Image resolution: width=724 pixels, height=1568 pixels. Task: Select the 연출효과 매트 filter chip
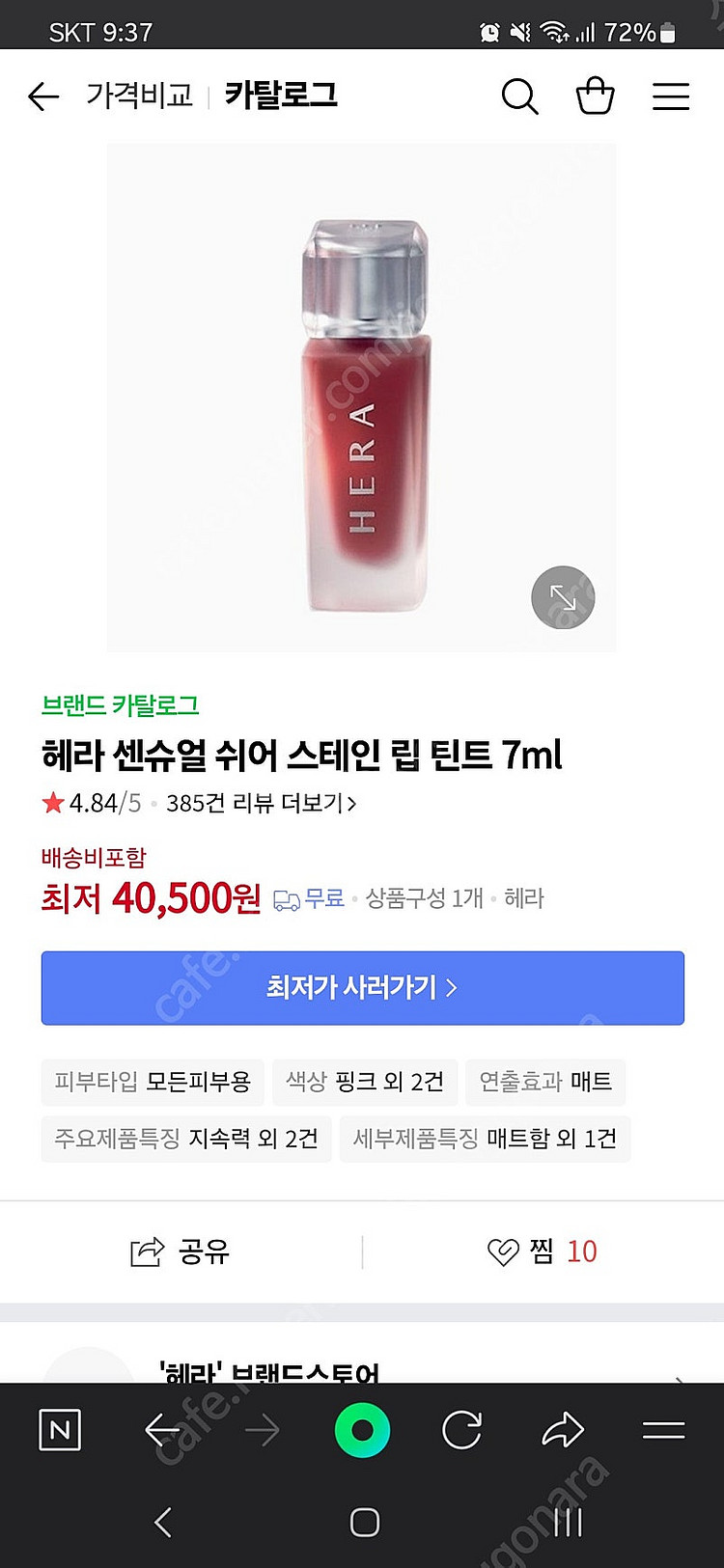pyautogui.click(x=545, y=1083)
